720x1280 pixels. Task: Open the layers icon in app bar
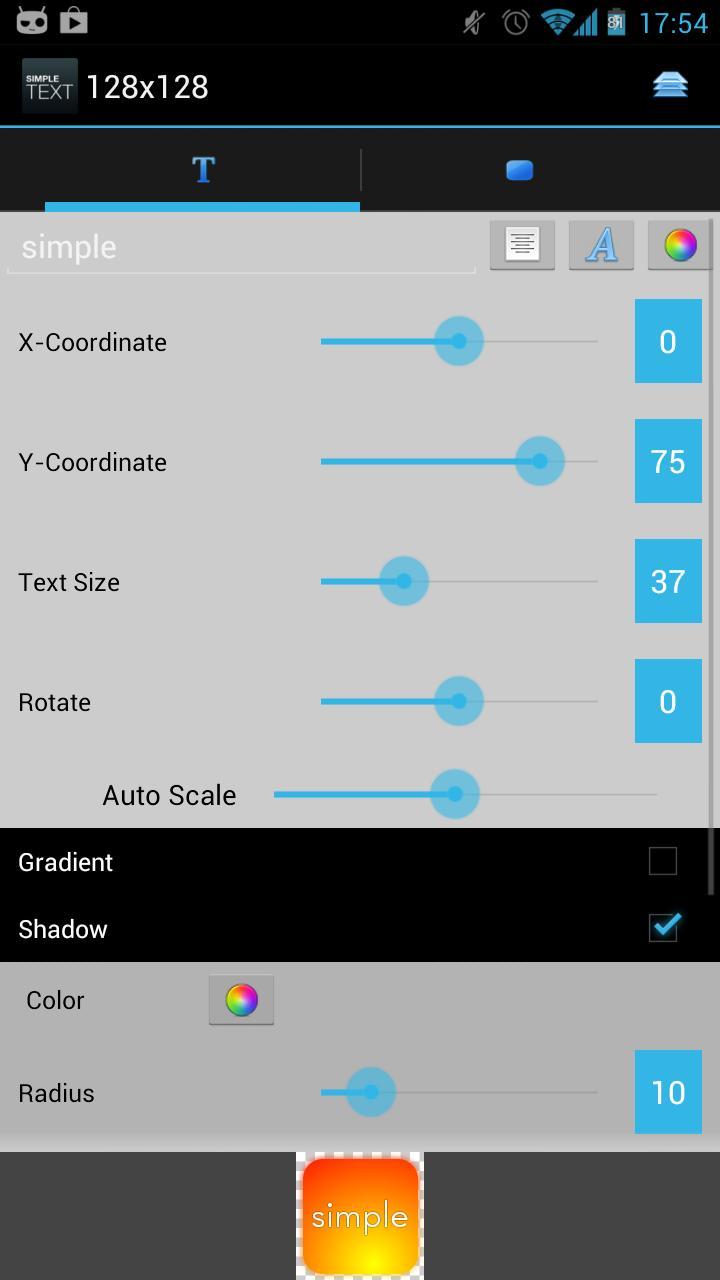coord(670,86)
